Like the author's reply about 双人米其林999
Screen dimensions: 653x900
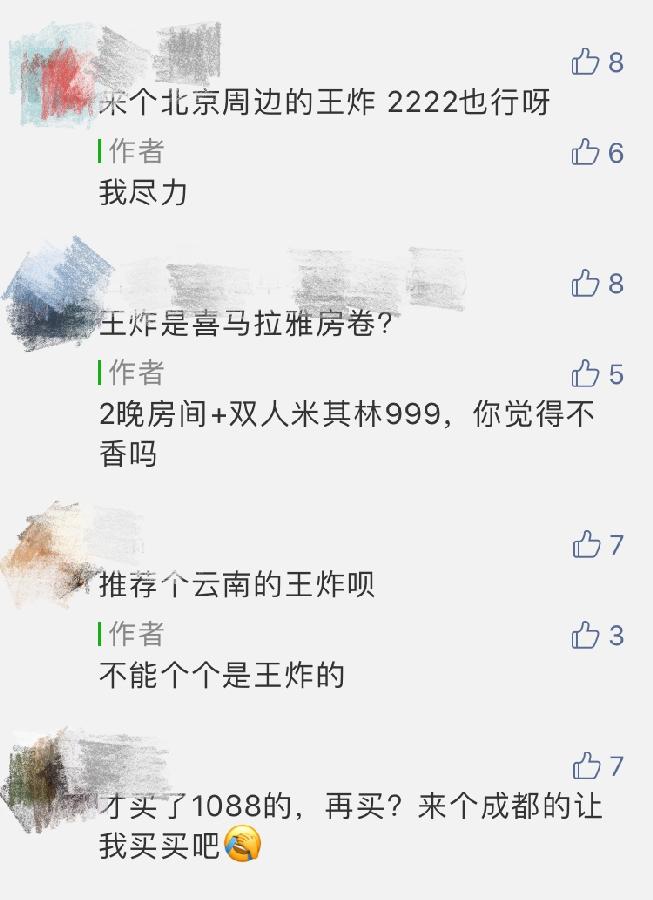585,375
